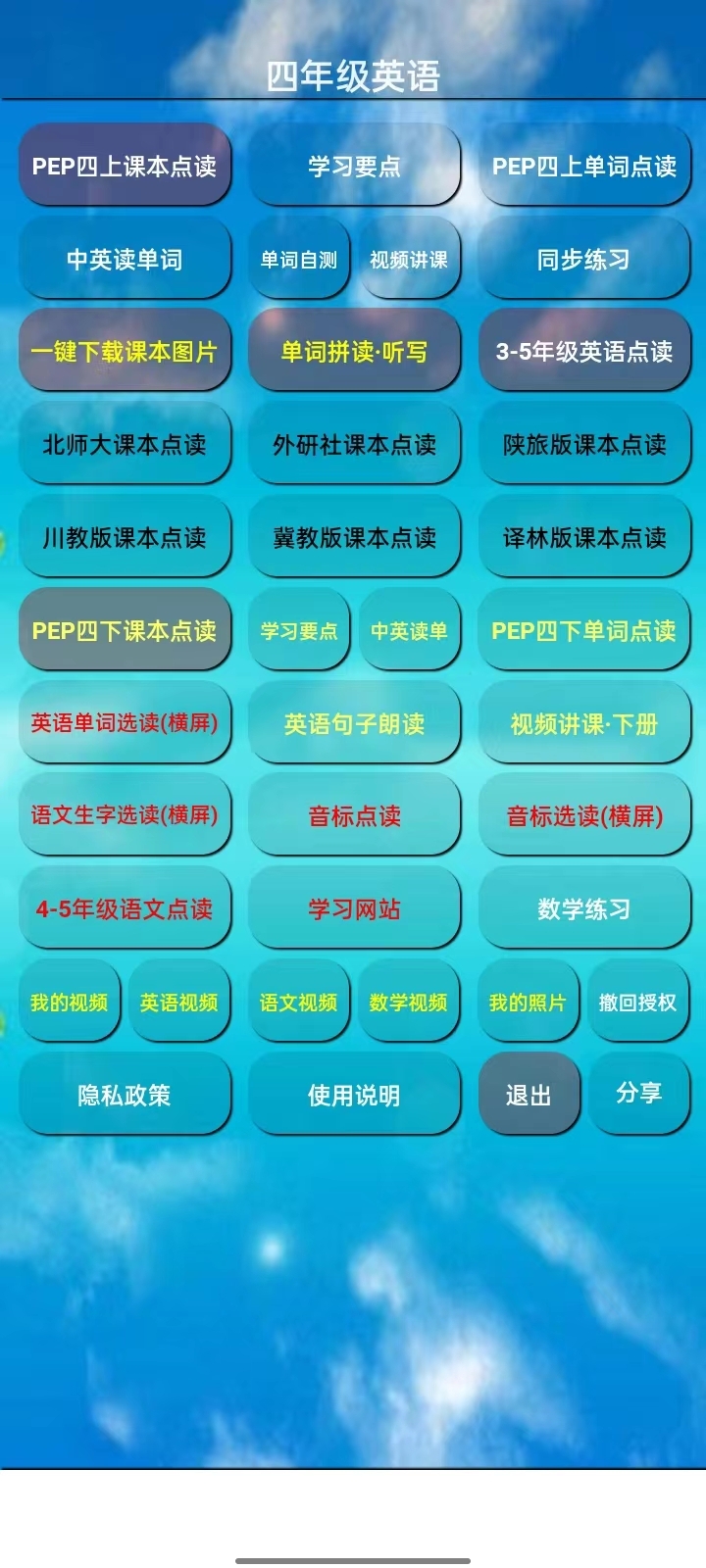
Task: Open PEP四下课本点读
Action: click(125, 630)
